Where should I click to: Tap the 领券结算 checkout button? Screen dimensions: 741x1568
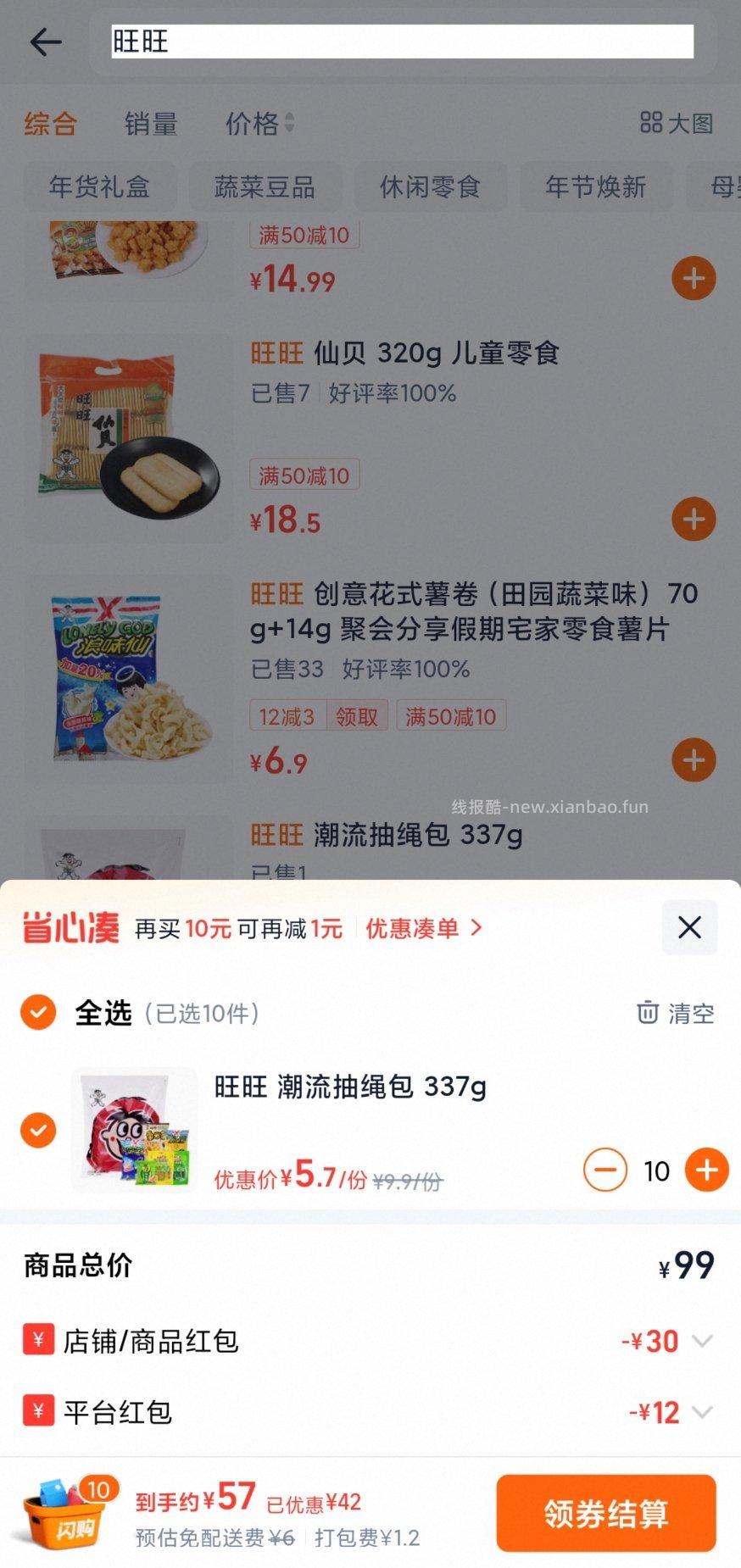point(605,1514)
